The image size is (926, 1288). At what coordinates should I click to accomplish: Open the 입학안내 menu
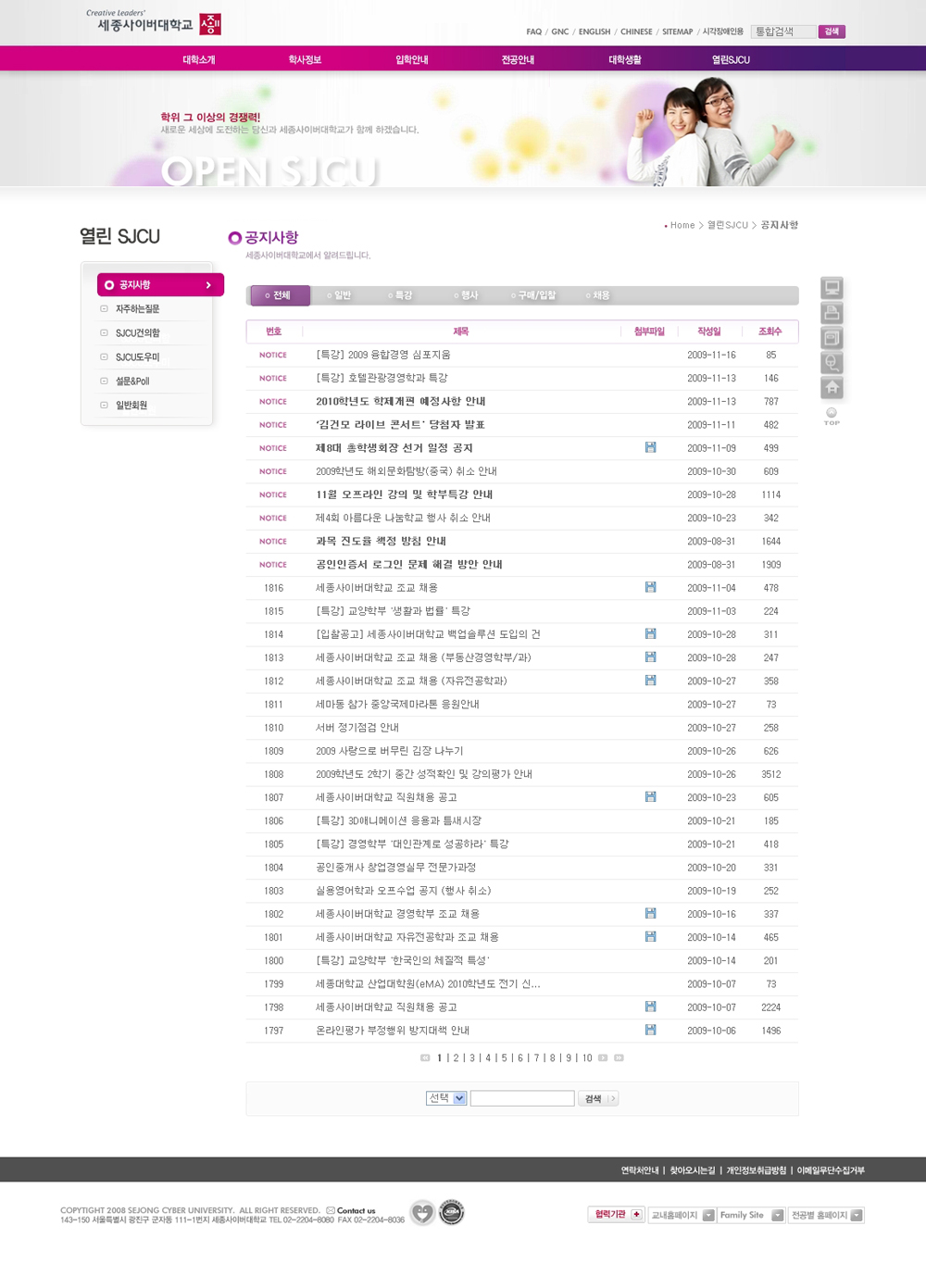[x=411, y=59]
